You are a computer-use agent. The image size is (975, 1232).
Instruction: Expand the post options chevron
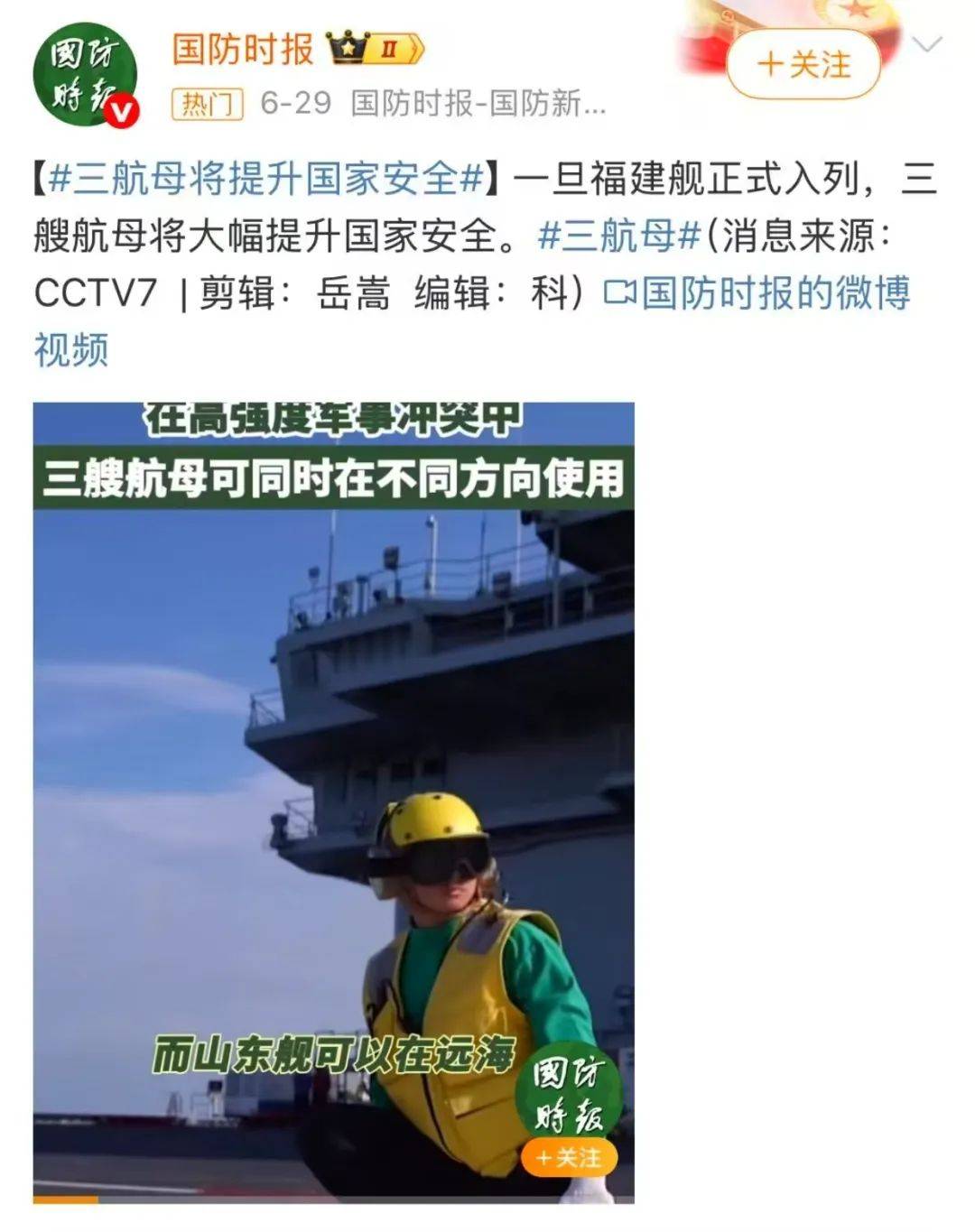point(927,45)
